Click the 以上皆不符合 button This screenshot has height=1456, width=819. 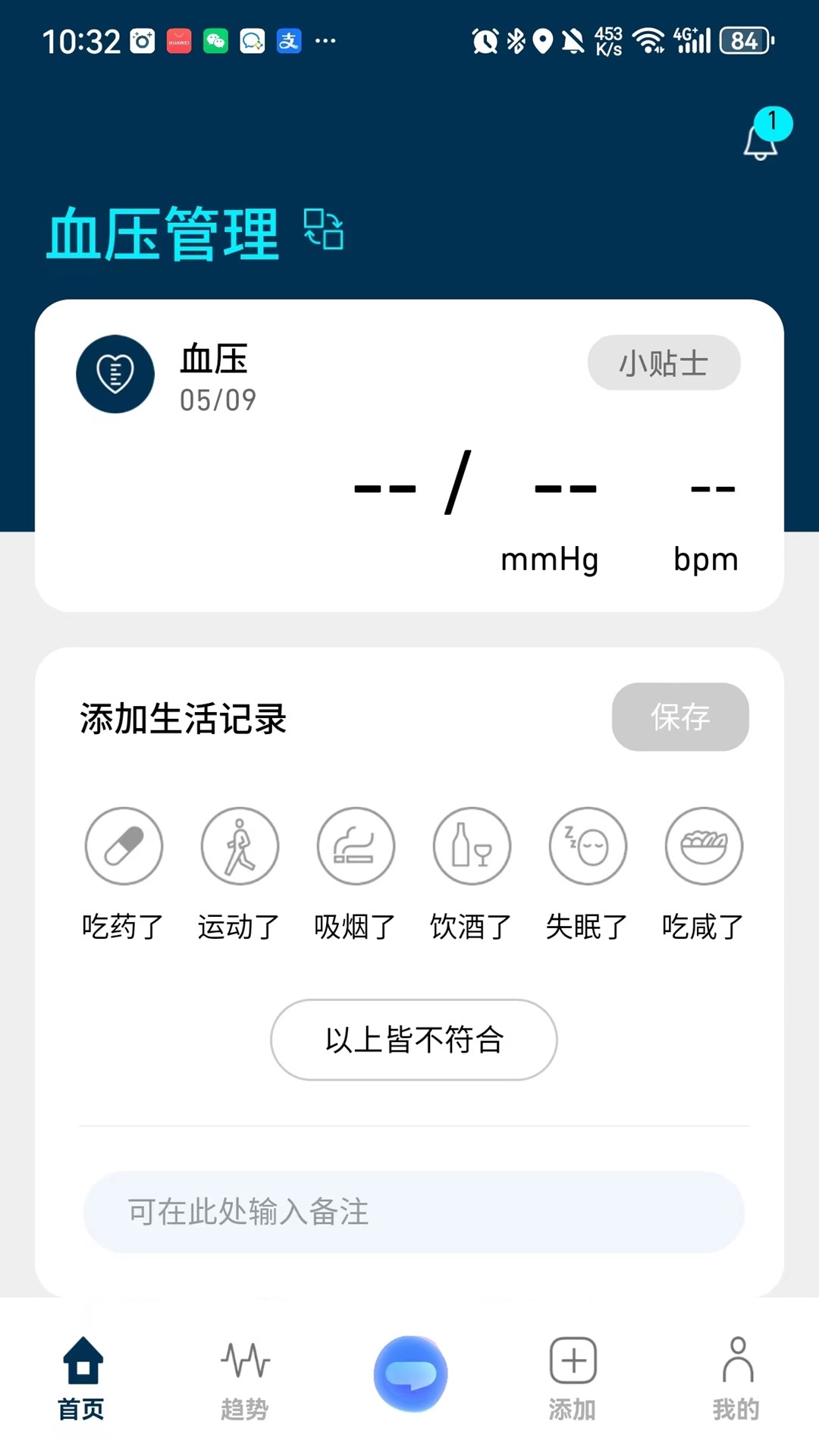413,1040
